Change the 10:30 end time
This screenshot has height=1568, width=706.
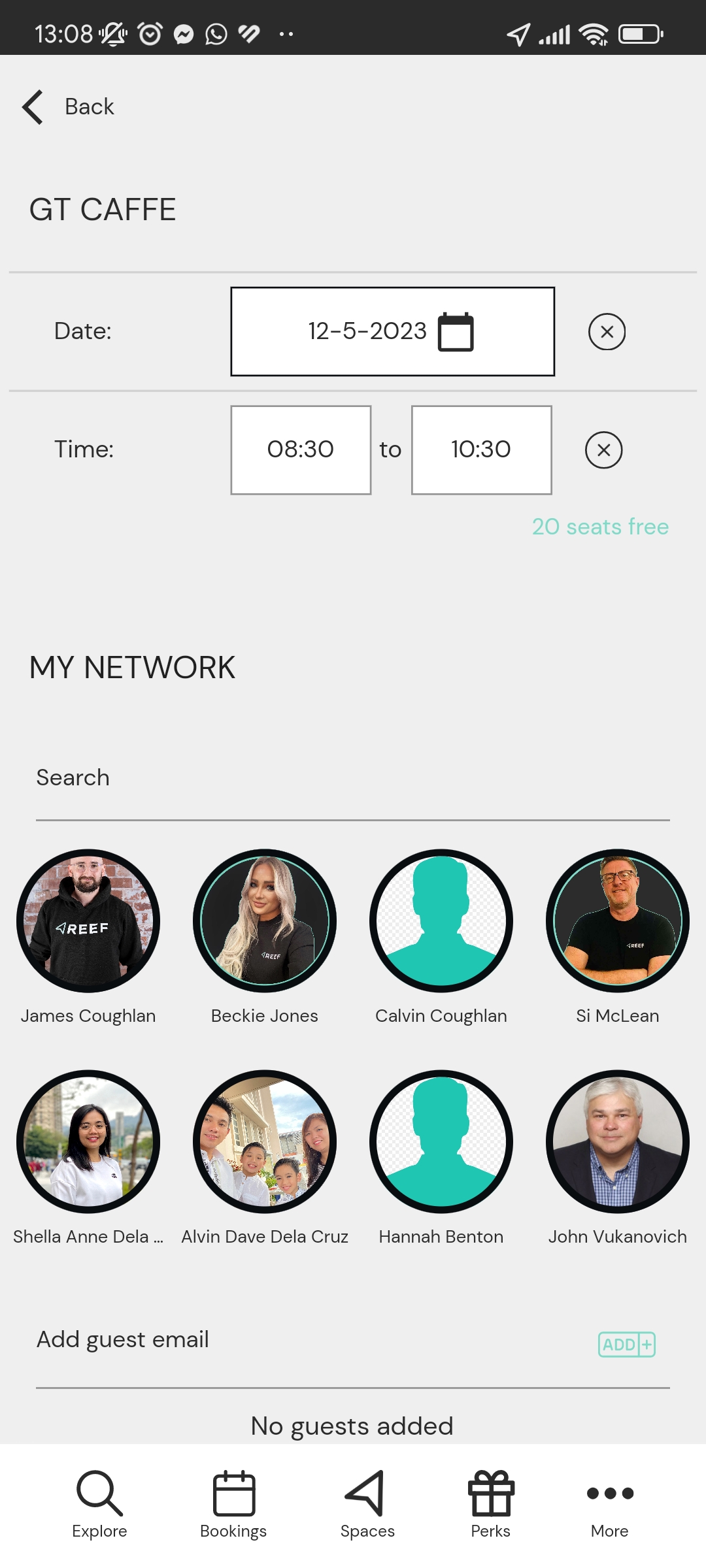[x=481, y=450]
